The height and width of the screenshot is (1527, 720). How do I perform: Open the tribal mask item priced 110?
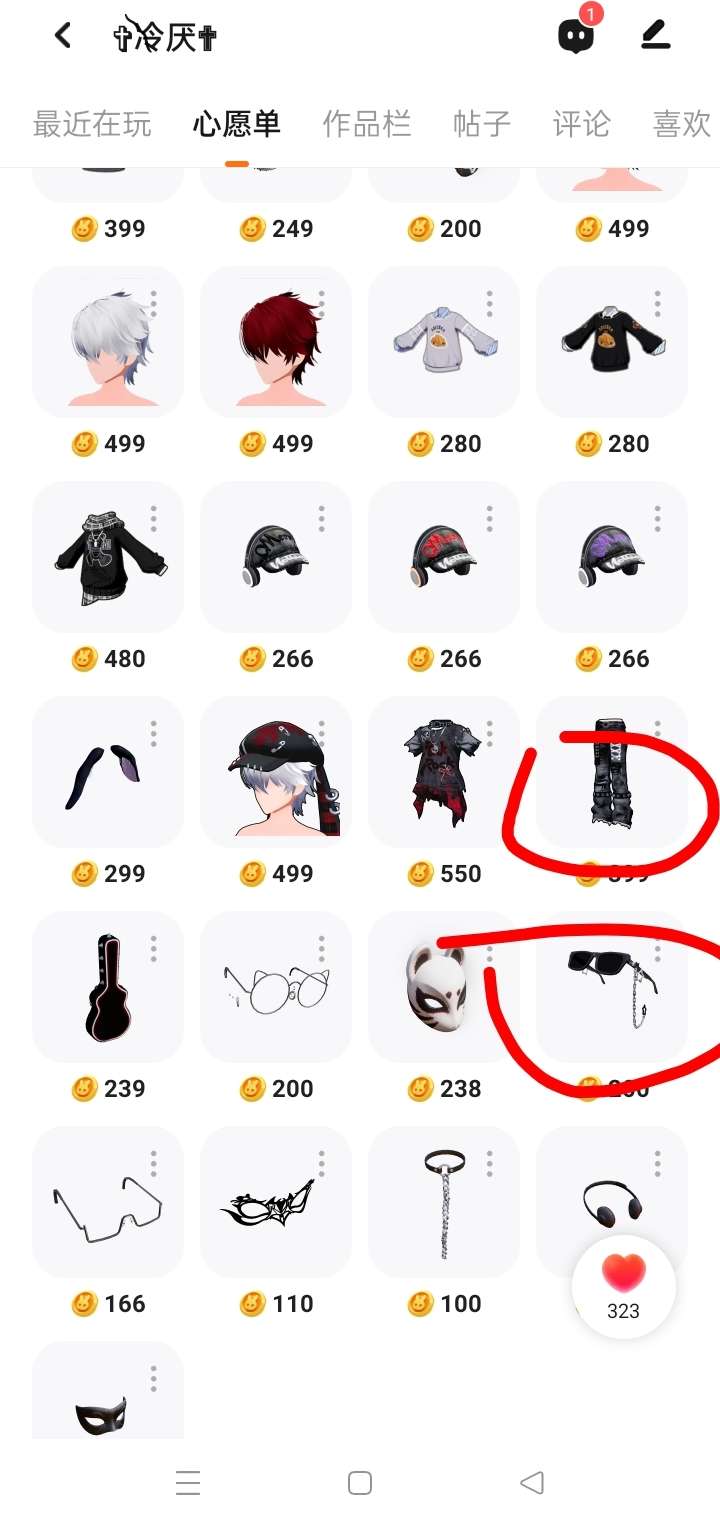pos(276,1202)
